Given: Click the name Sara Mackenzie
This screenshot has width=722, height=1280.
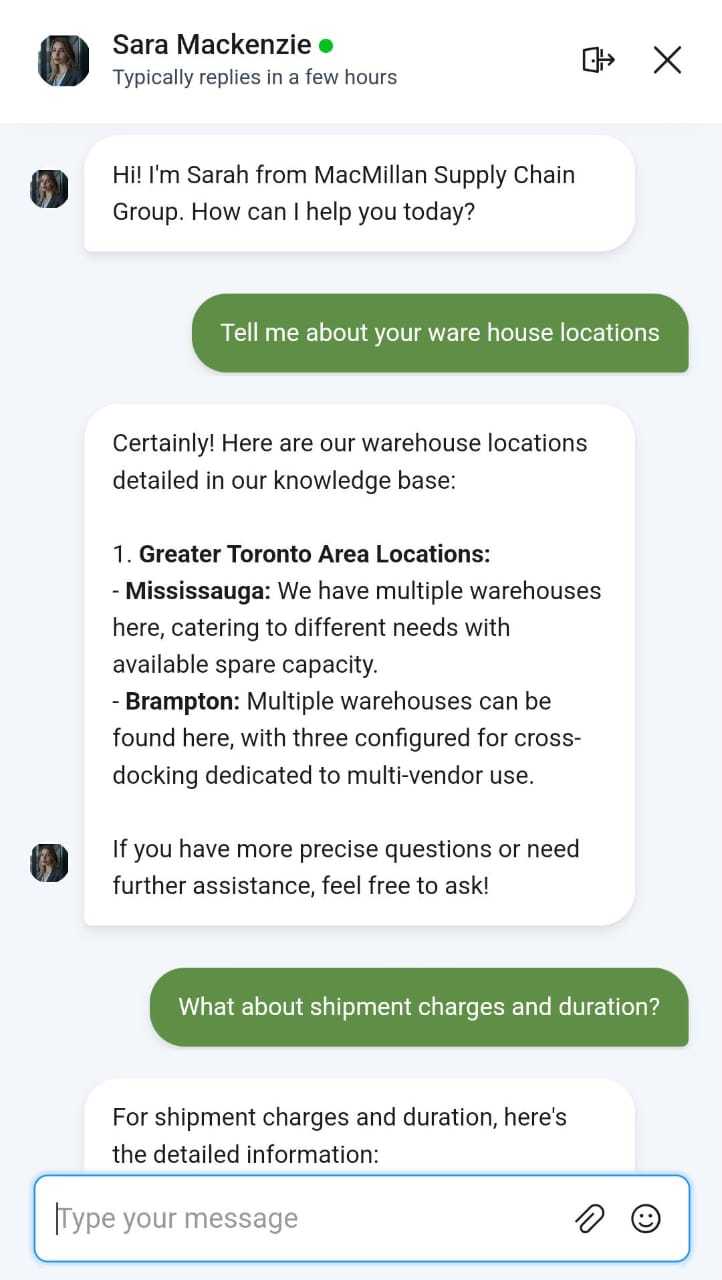Looking at the screenshot, I should tap(212, 44).
